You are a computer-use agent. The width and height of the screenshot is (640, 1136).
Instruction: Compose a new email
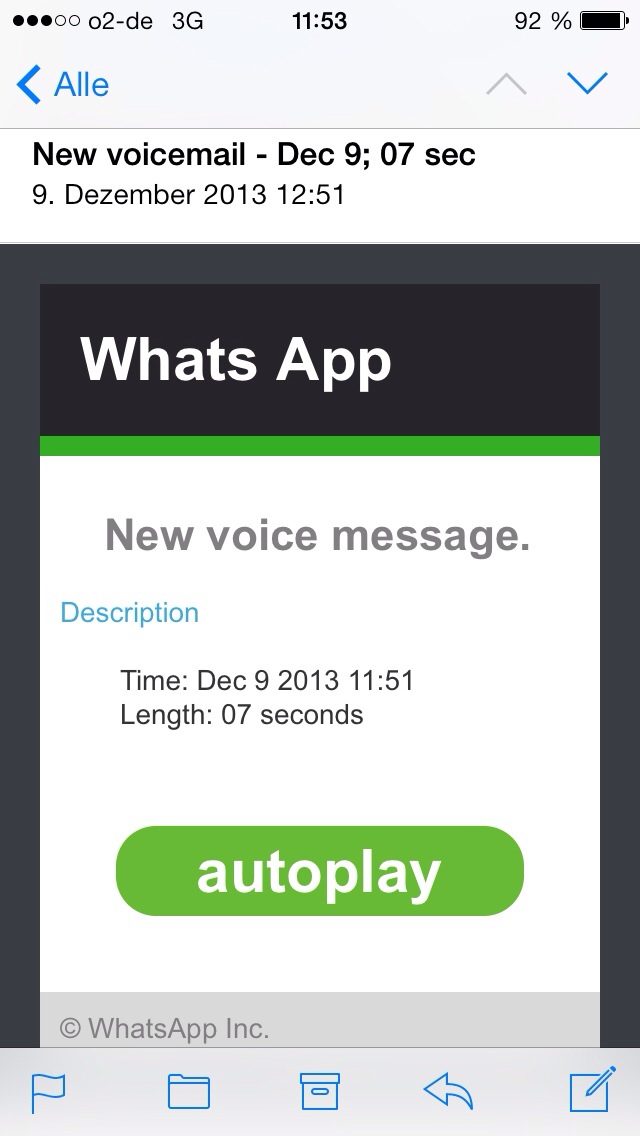593,1089
